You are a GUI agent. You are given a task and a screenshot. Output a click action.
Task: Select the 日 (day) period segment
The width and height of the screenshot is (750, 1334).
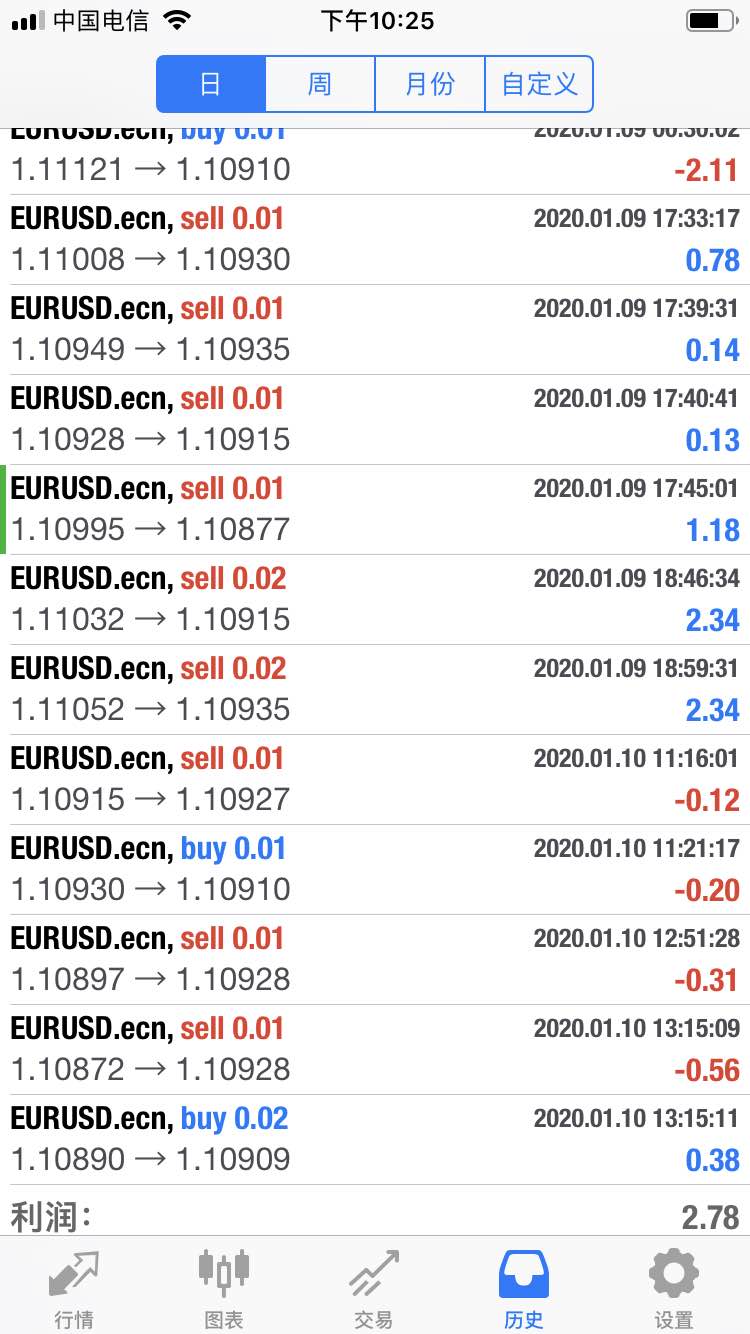pyautogui.click(x=211, y=84)
